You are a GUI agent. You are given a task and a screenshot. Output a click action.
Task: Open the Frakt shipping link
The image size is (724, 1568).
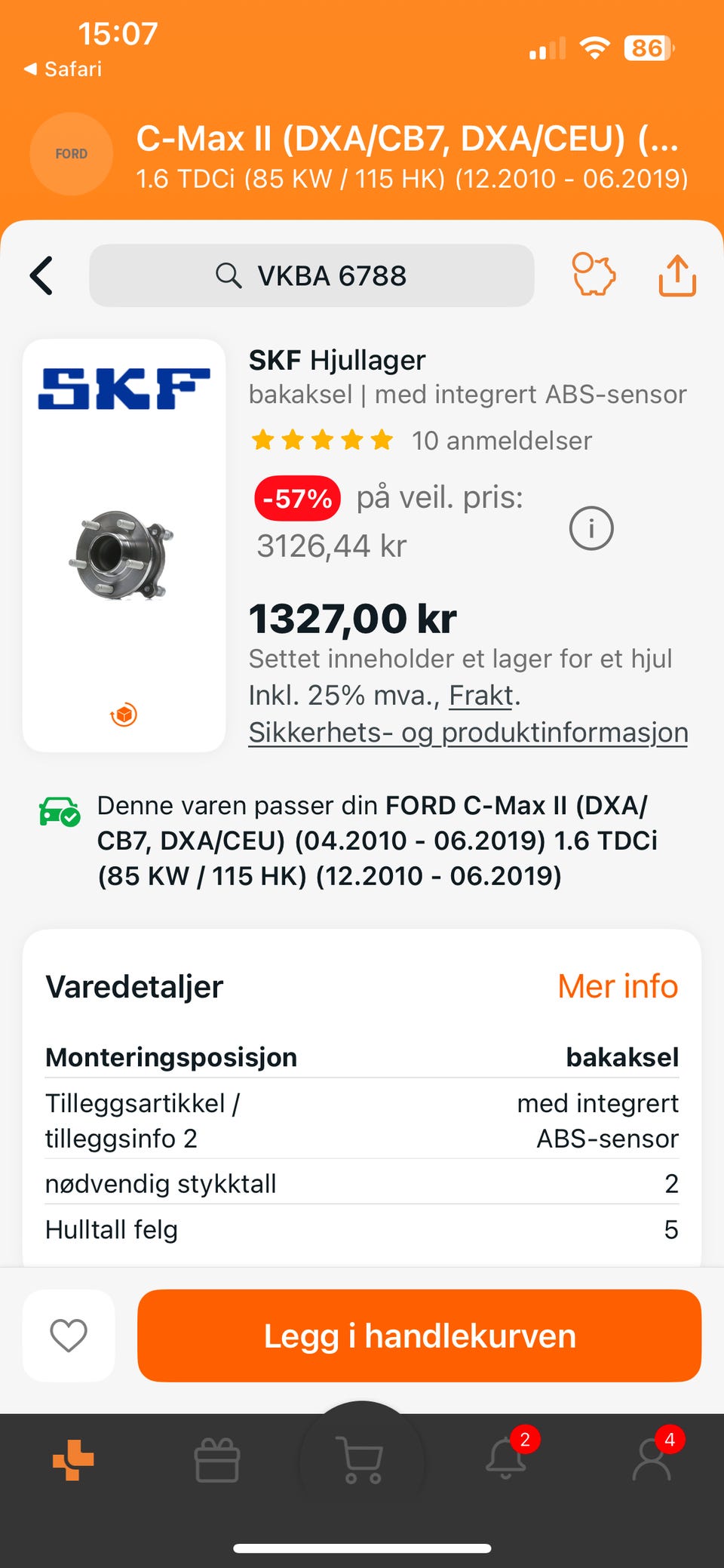coord(480,695)
